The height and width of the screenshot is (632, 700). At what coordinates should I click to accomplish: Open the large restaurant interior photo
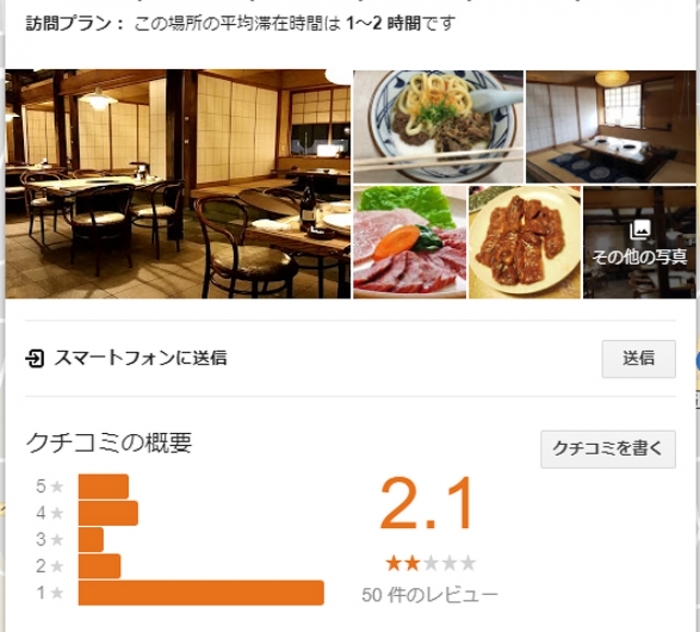[178, 184]
